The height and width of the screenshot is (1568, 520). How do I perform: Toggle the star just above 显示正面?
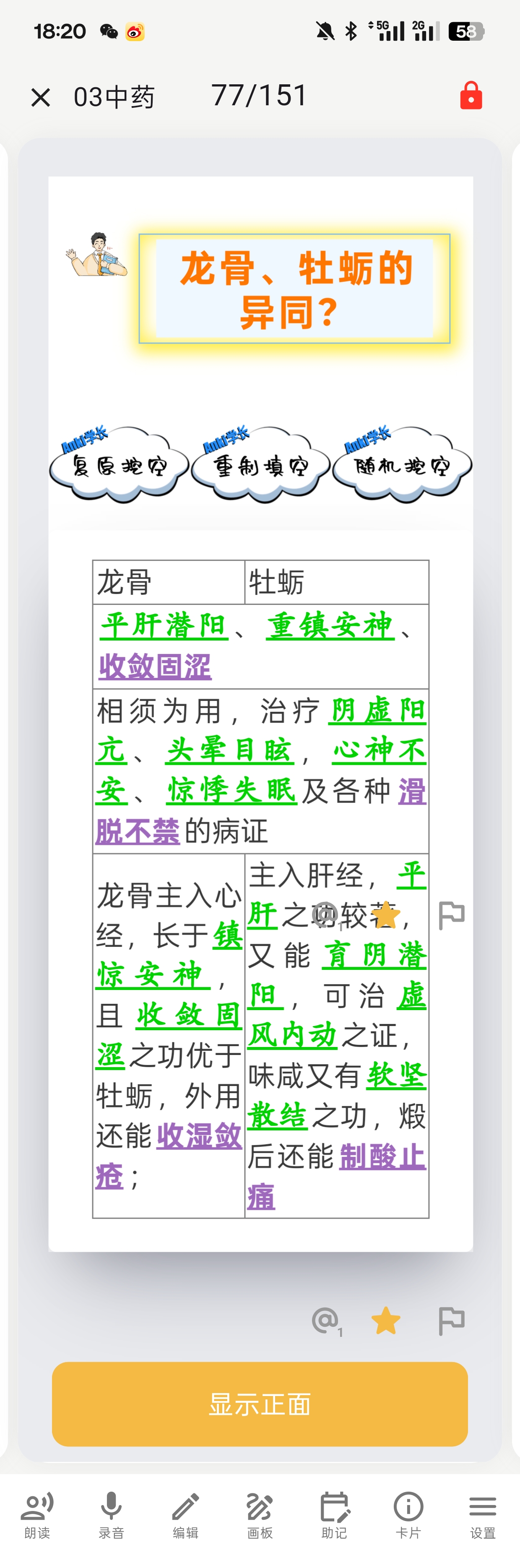pos(385,1320)
